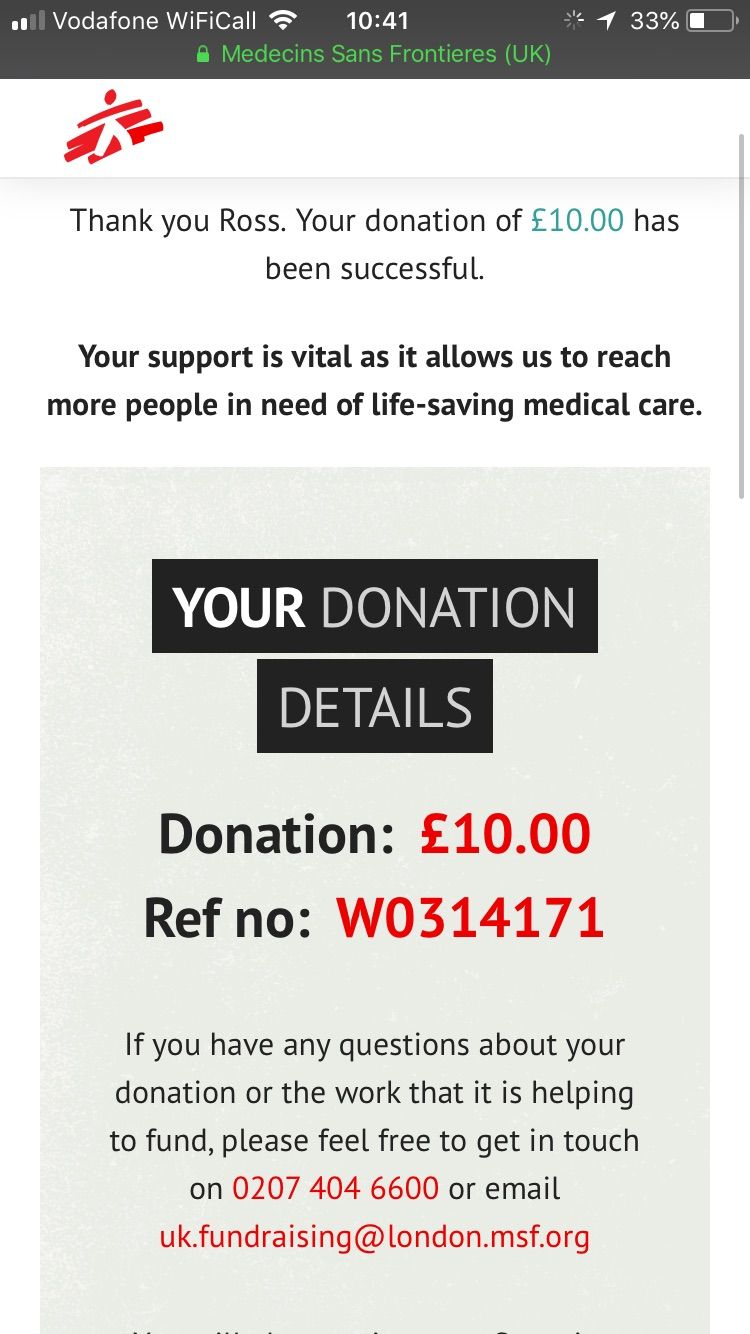Email uk.fundraising@london.msf.org
Screen dimensions: 750x1334
tap(374, 1237)
